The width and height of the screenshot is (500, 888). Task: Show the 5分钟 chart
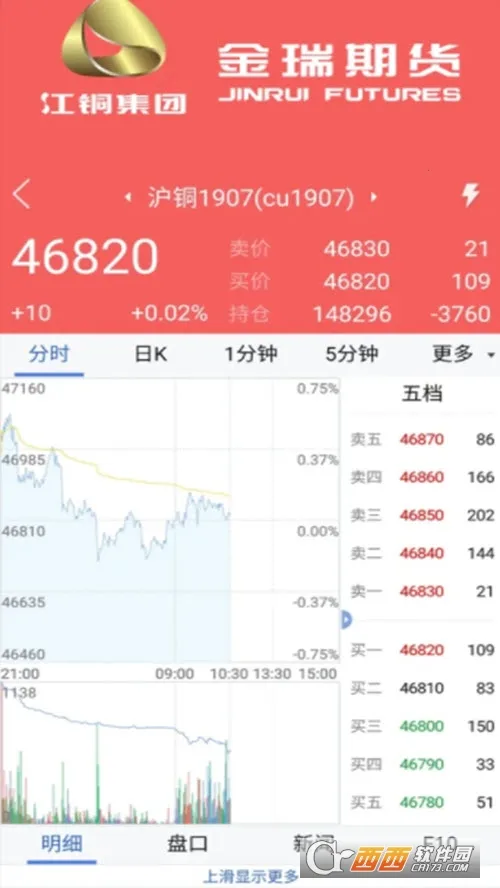352,355
